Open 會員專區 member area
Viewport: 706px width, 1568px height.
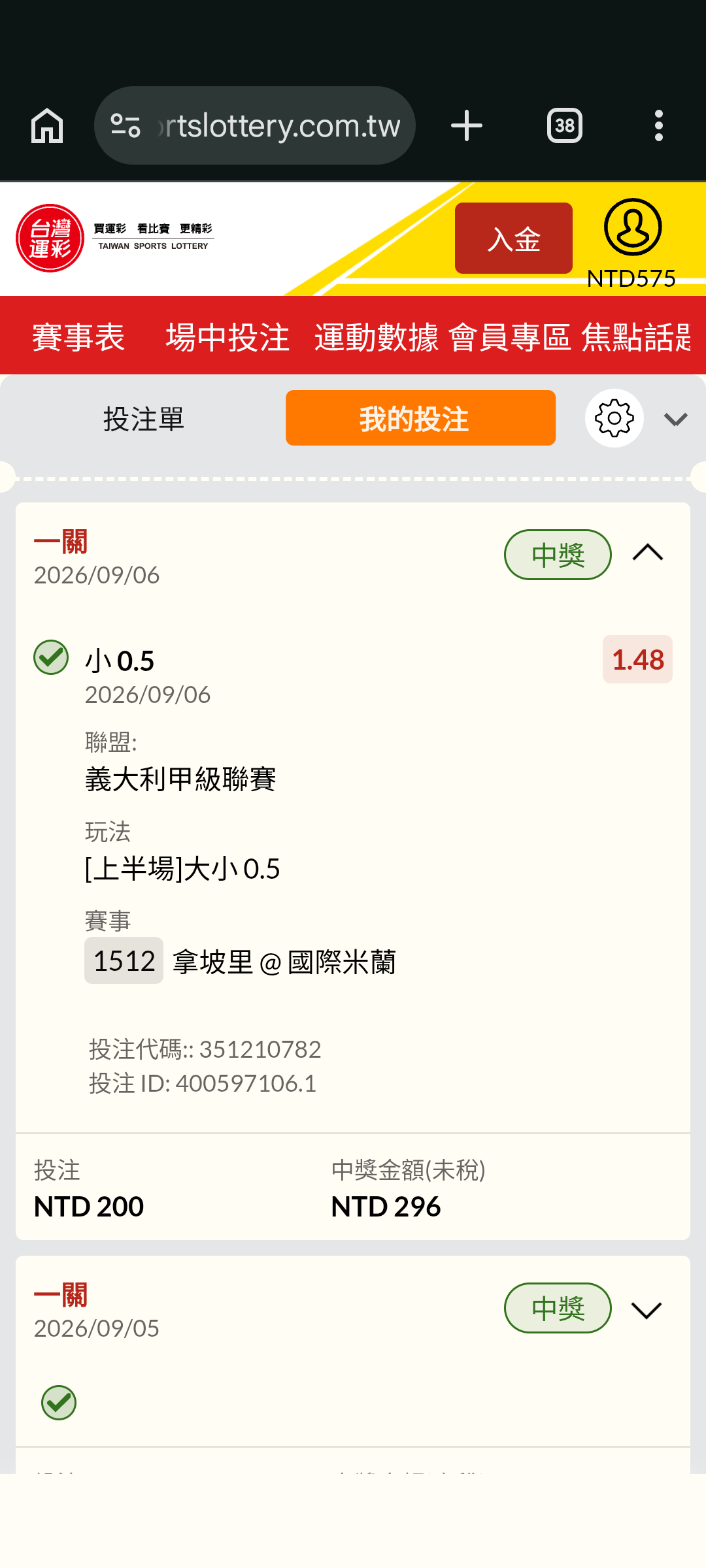click(510, 337)
